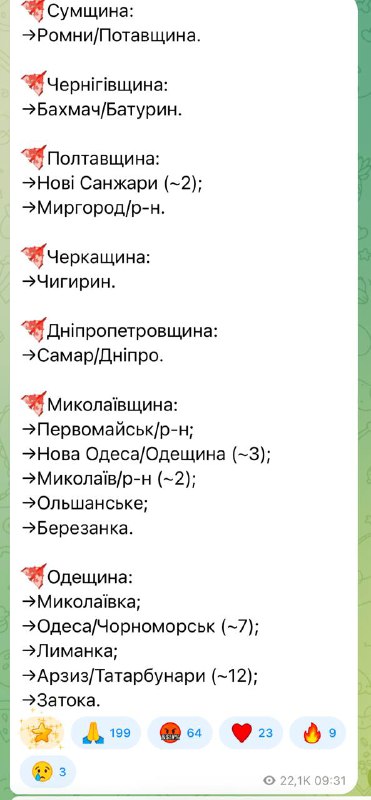Add the fire reaction showing 9
This screenshot has width=371, height=800.
(318, 733)
